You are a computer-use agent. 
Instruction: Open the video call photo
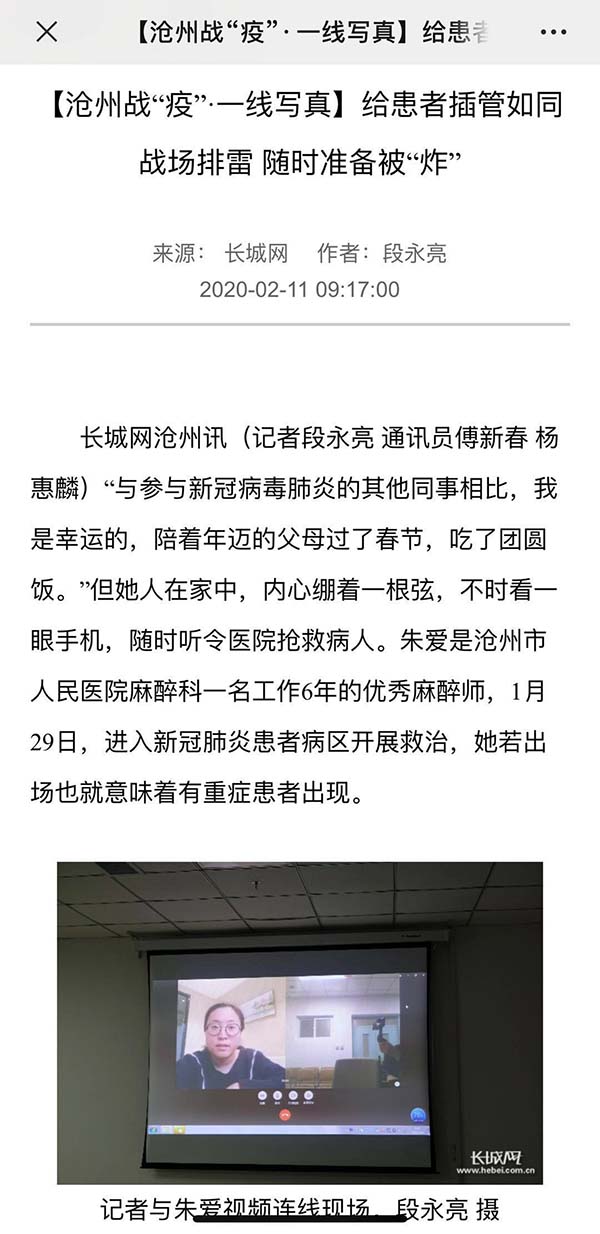[x=300, y=1022]
